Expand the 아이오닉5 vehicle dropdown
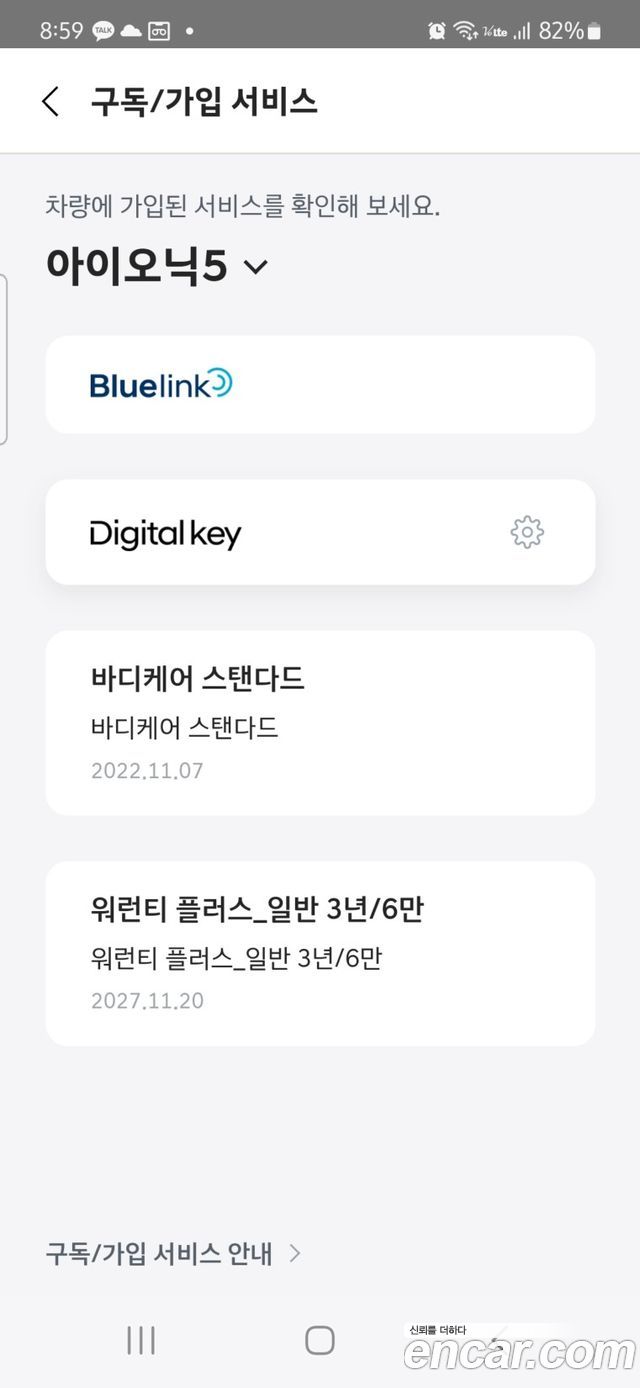This screenshot has height=1388, width=640. click(257, 267)
